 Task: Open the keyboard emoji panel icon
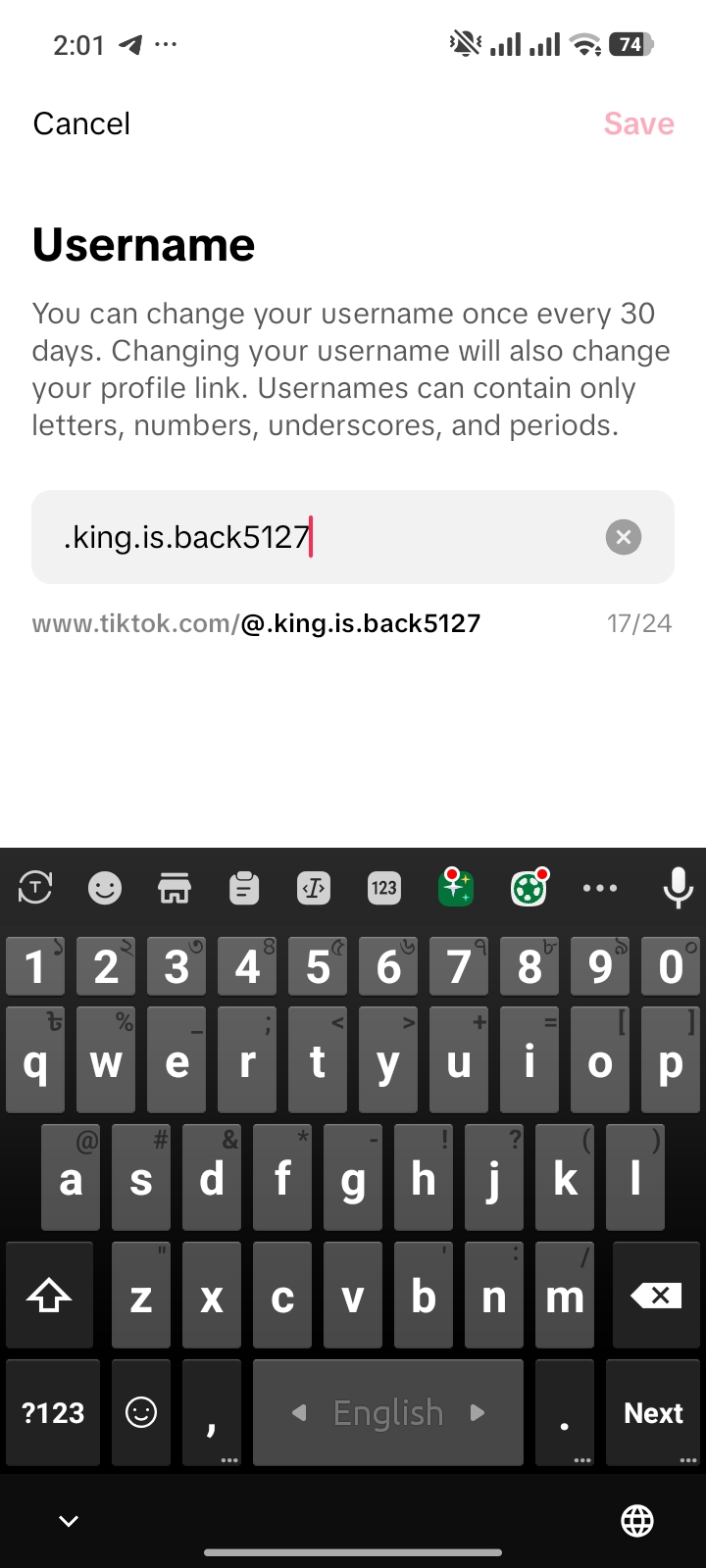click(105, 888)
